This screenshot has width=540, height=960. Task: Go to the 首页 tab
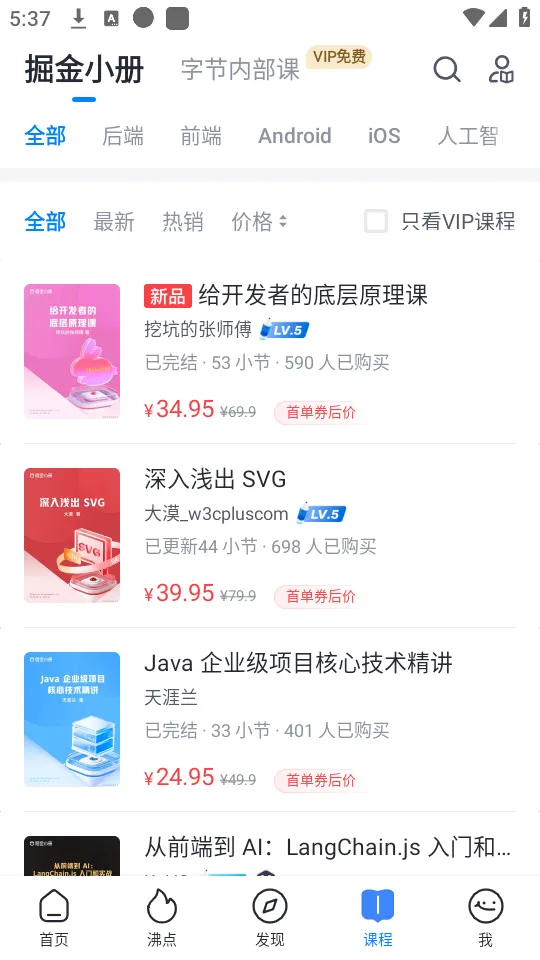[x=54, y=917]
